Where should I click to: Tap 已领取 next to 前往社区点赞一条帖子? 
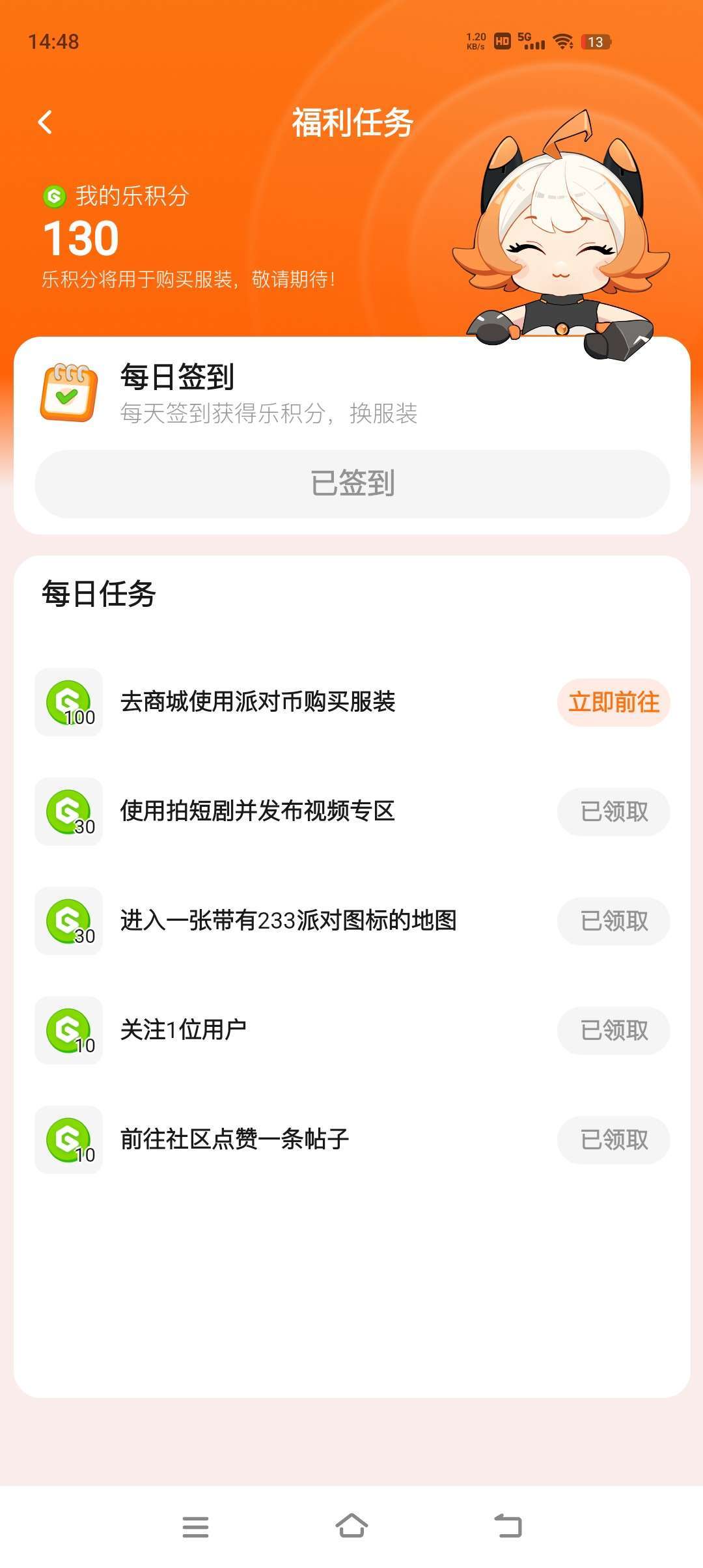coord(613,1140)
